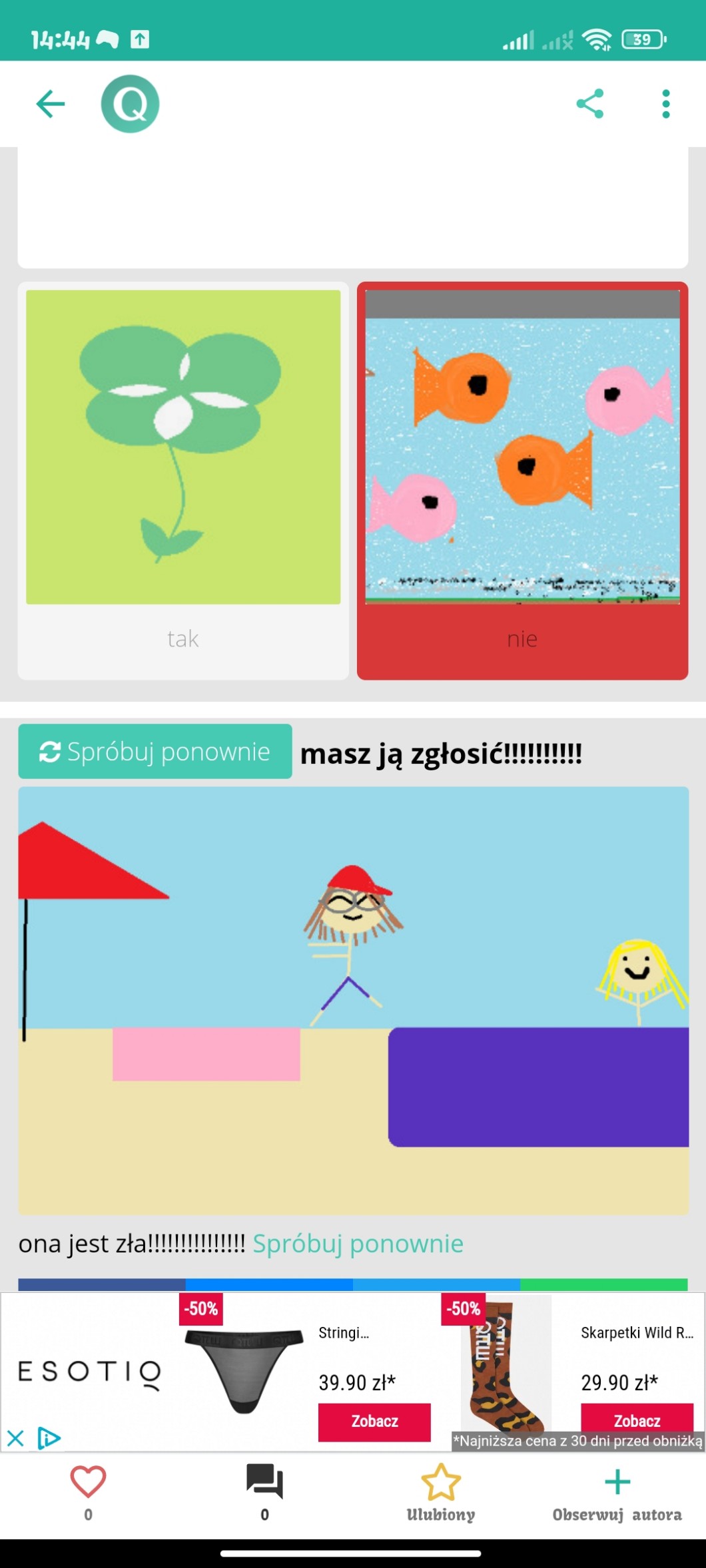
Task: Tap 'Zobacz' for Skarpetki Wild socks
Action: tap(637, 1419)
